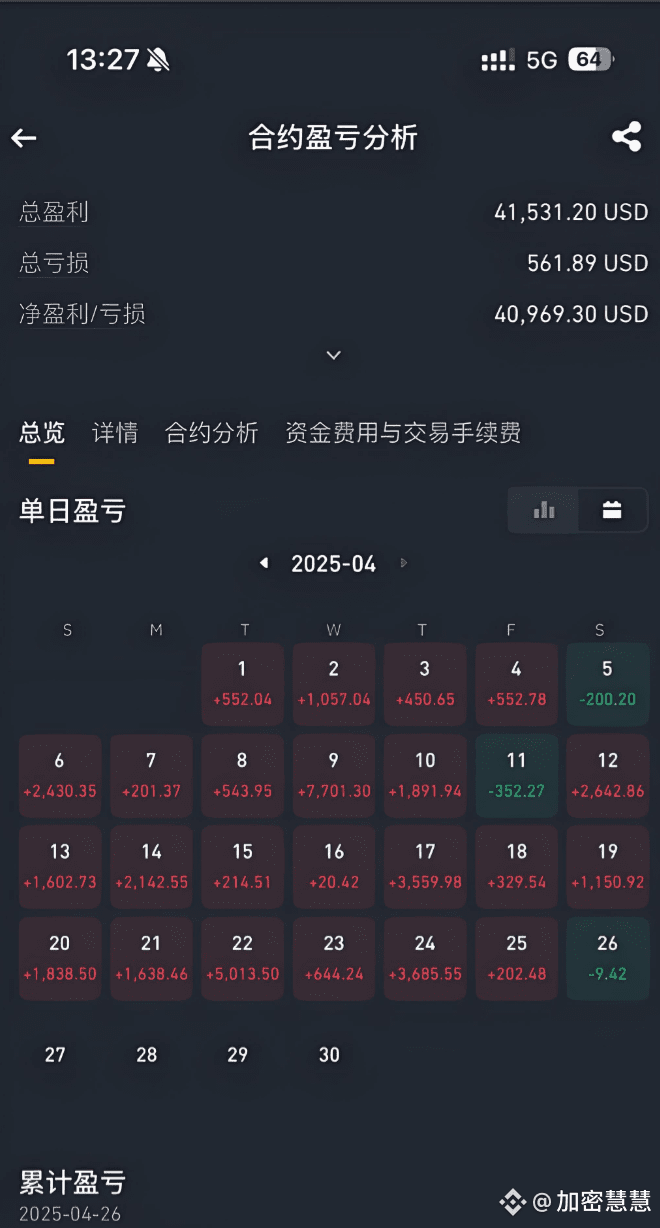This screenshot has height=1228, width=660.
Task: Share the futures PnL analysis
Action: [627, 137]
